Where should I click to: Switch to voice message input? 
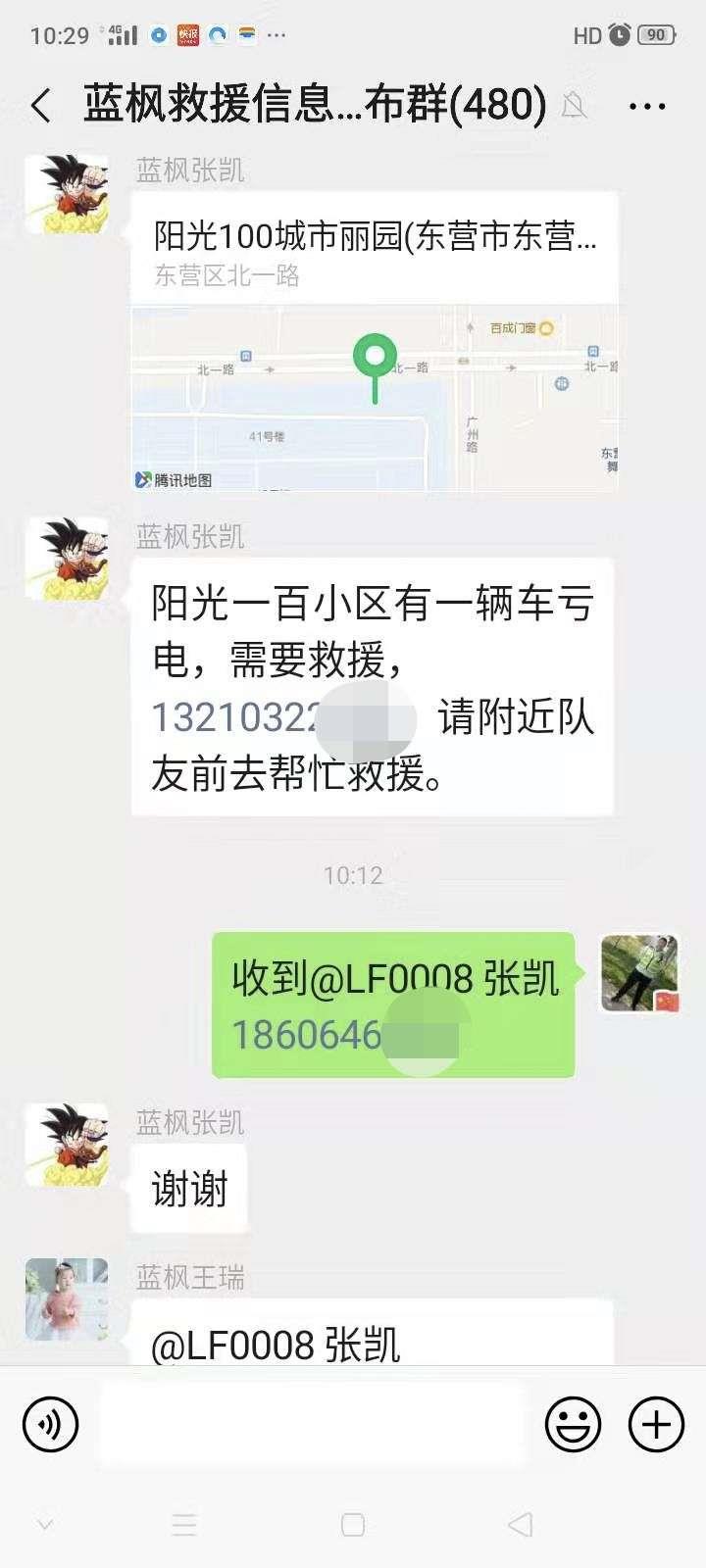pos(50,1424)
